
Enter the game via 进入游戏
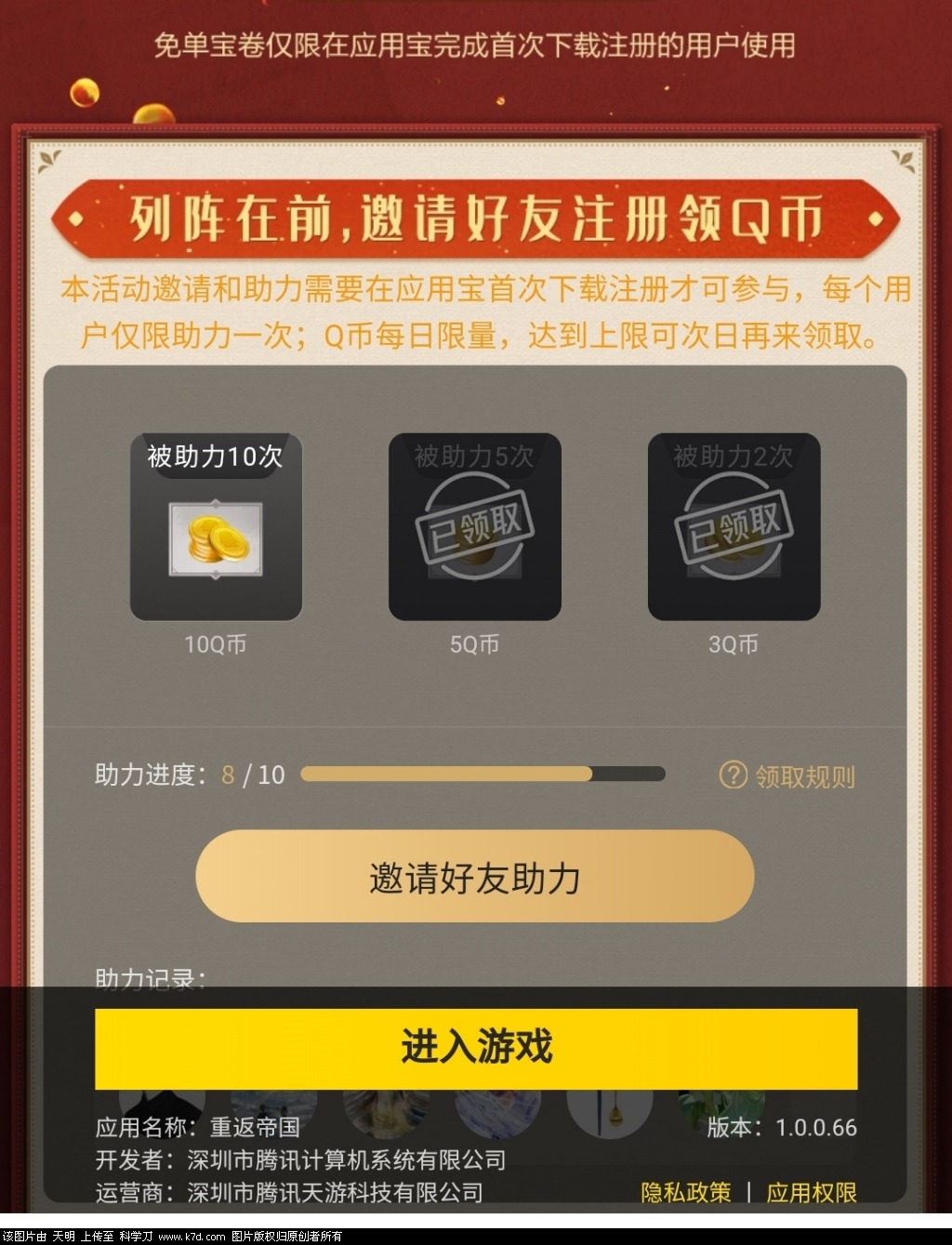point(475,1048)
